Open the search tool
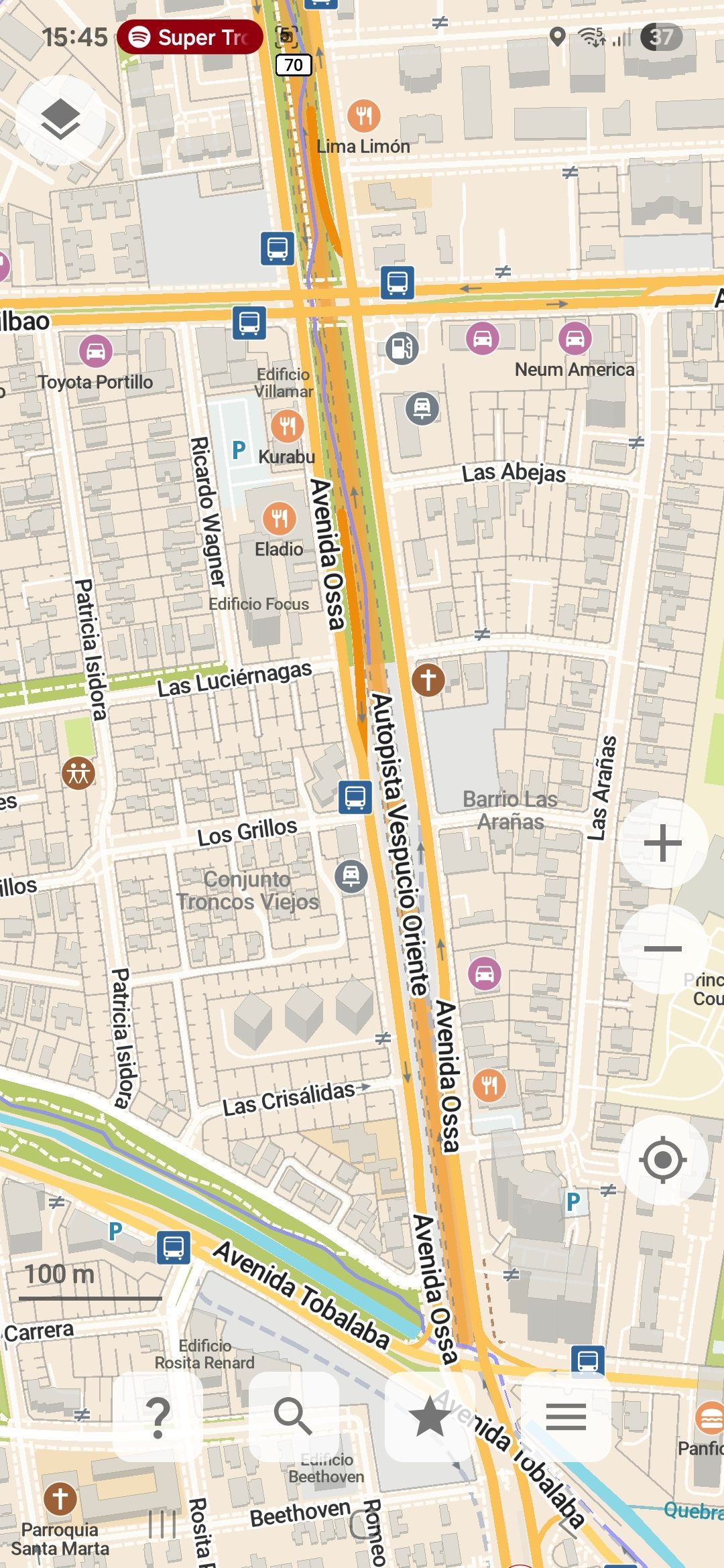 [293, 1417]
